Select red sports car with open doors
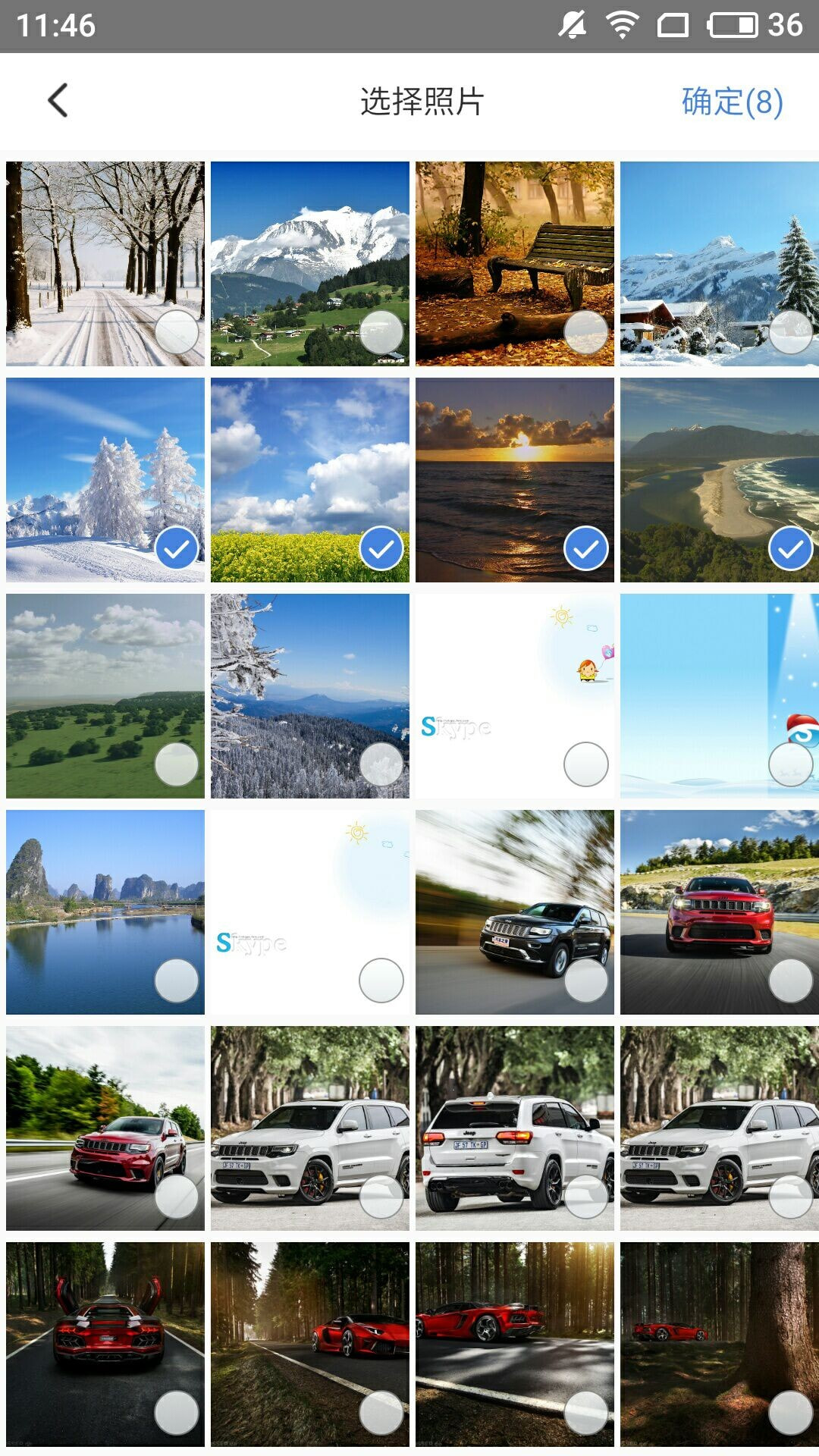This screenshot has width=819, height=1456. pos(176,1413)
